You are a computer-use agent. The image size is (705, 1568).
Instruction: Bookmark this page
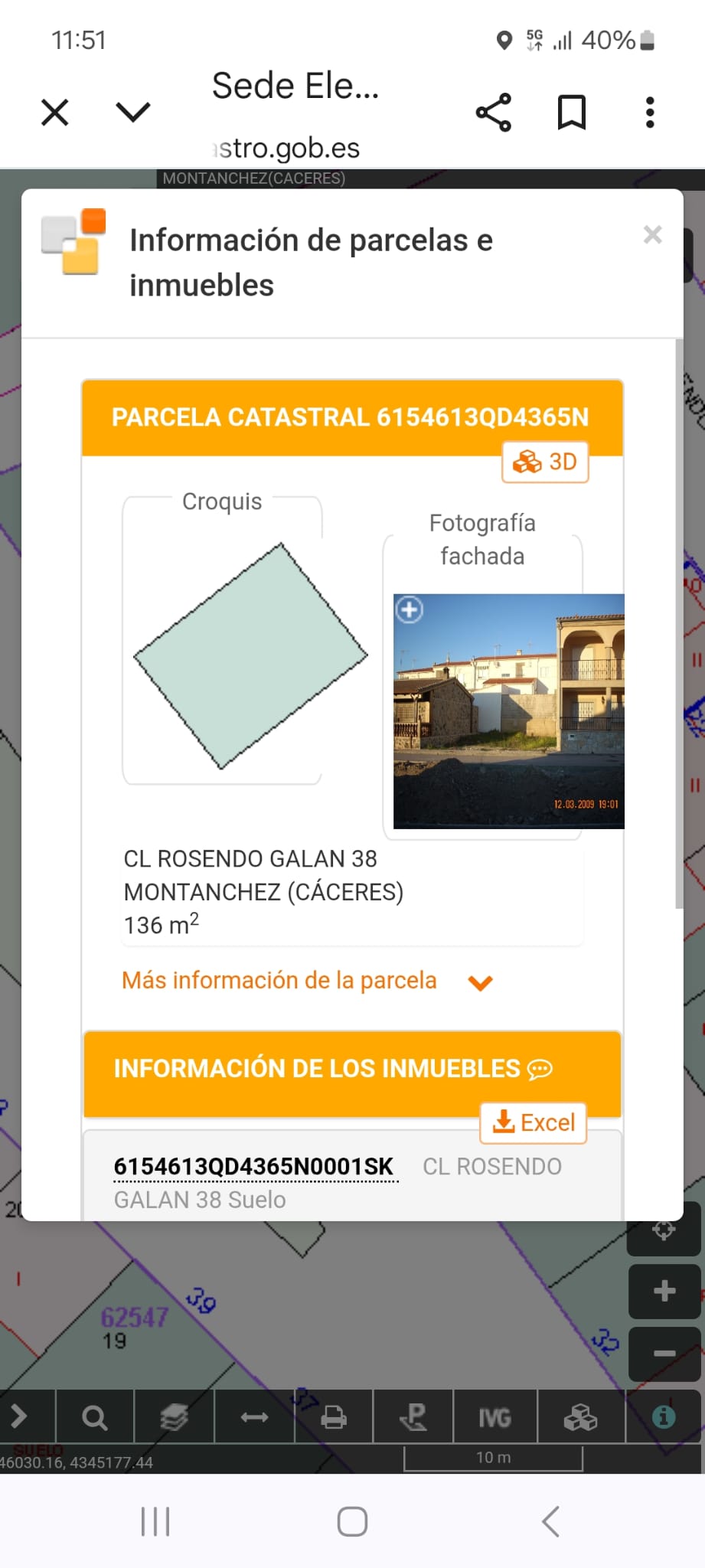pyautogui.click(x=572, y=113)
